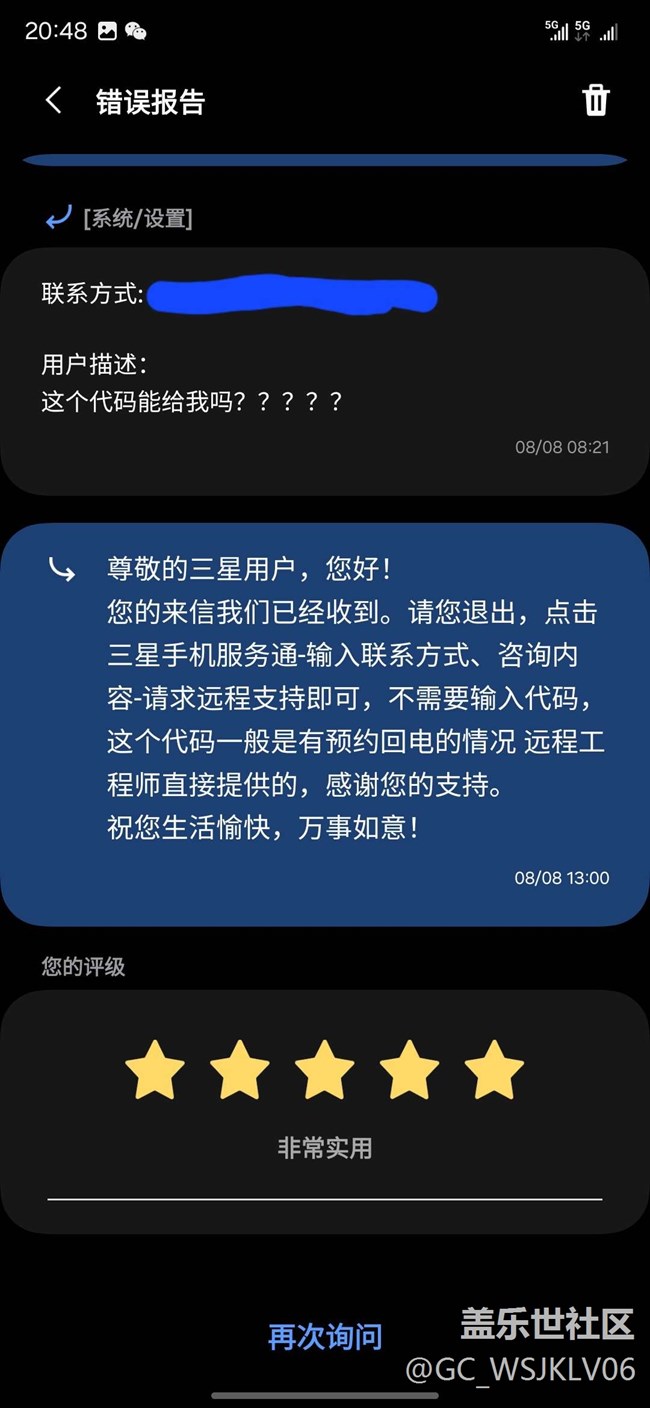Select the fourth rating star
650x1408 pixels.
(x=410, y=1070)
